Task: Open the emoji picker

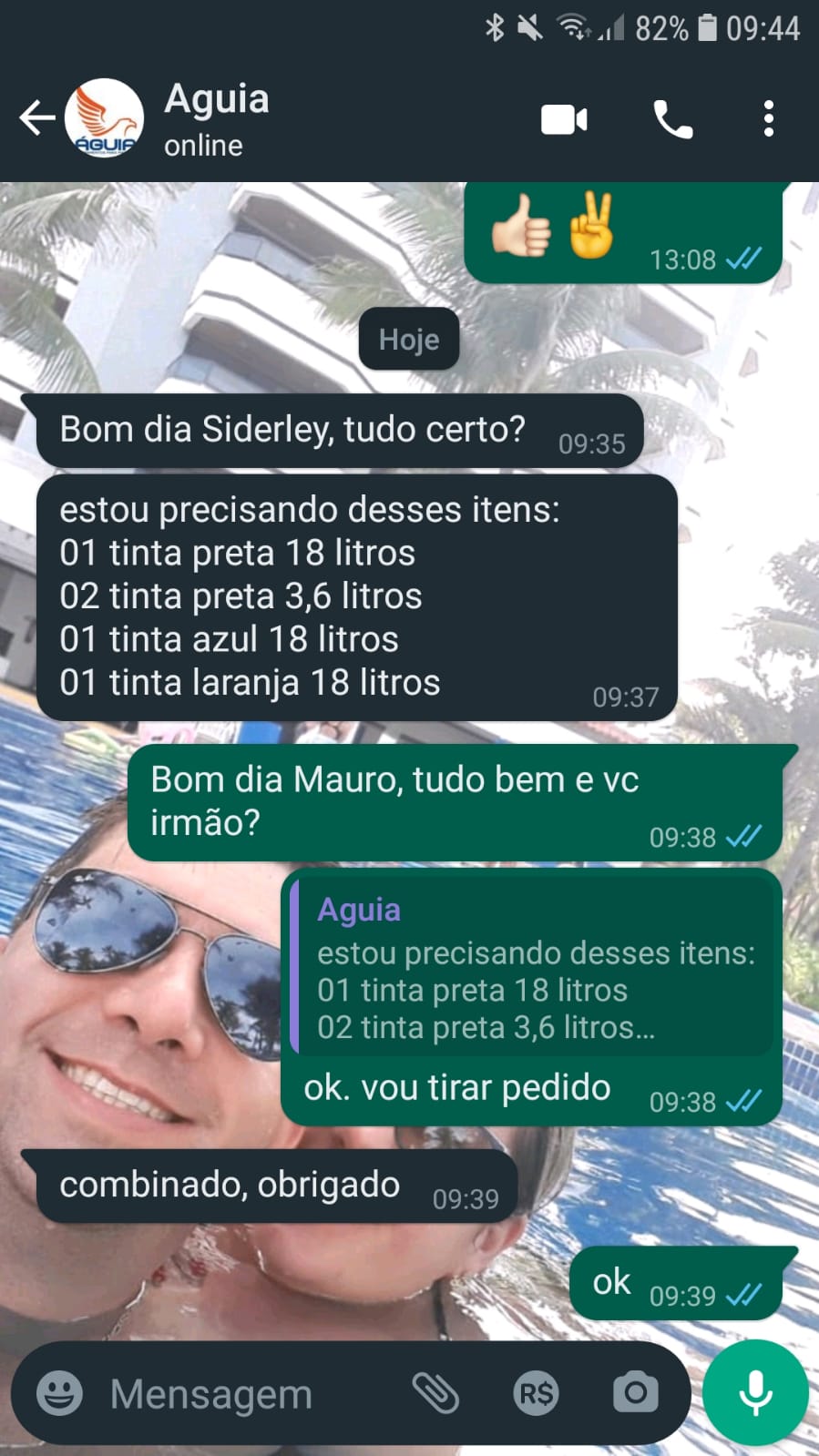Action: pyautogui.click(x=59, y=1393)
